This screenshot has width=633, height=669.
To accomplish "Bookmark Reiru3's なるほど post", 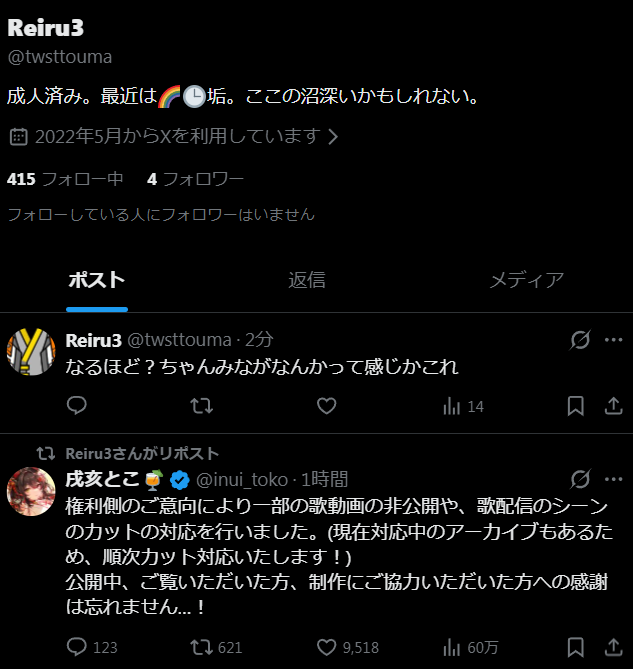I will tap(576, 406).
